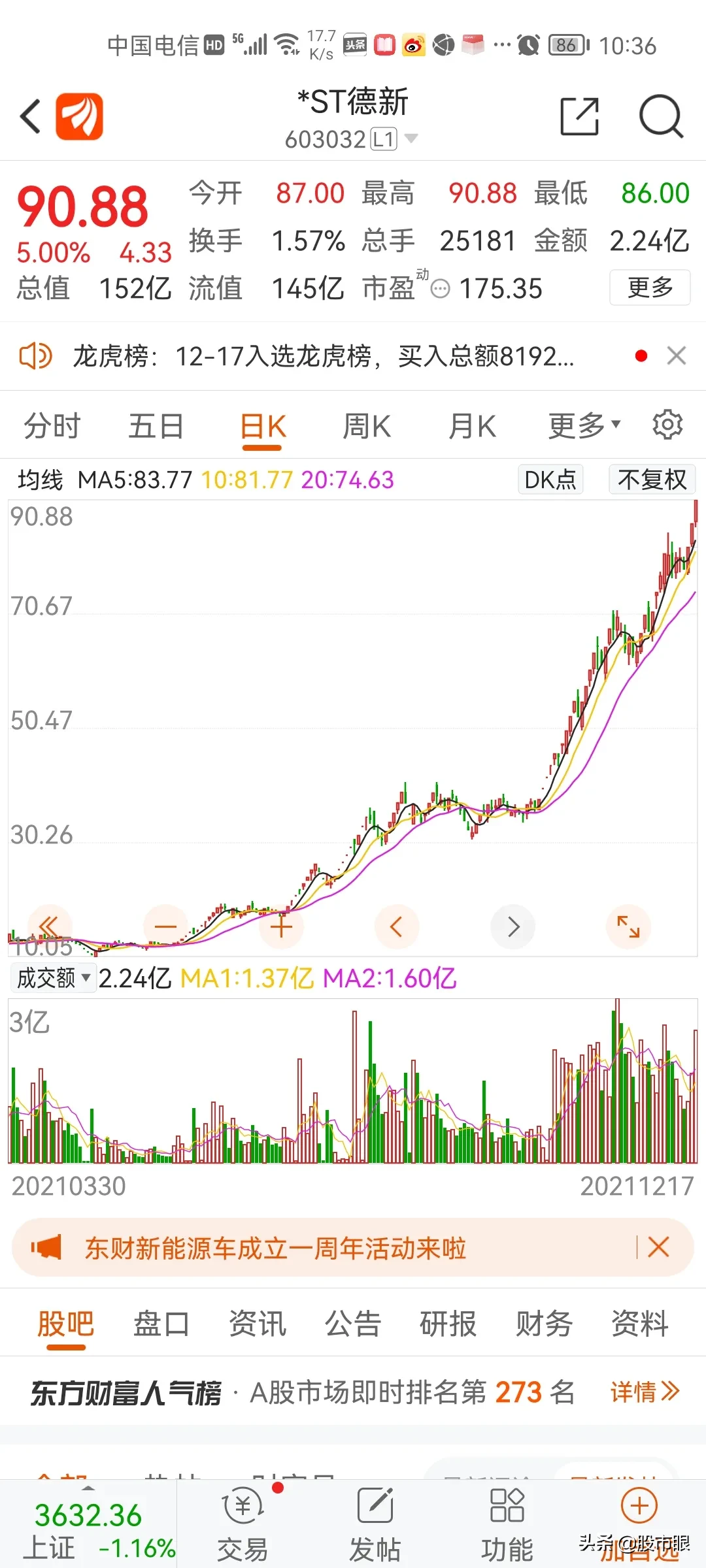Toggle the DK点 indicator
This screenshot has width=706, height=1568.
pyautogui.click(x=550, y=480)
